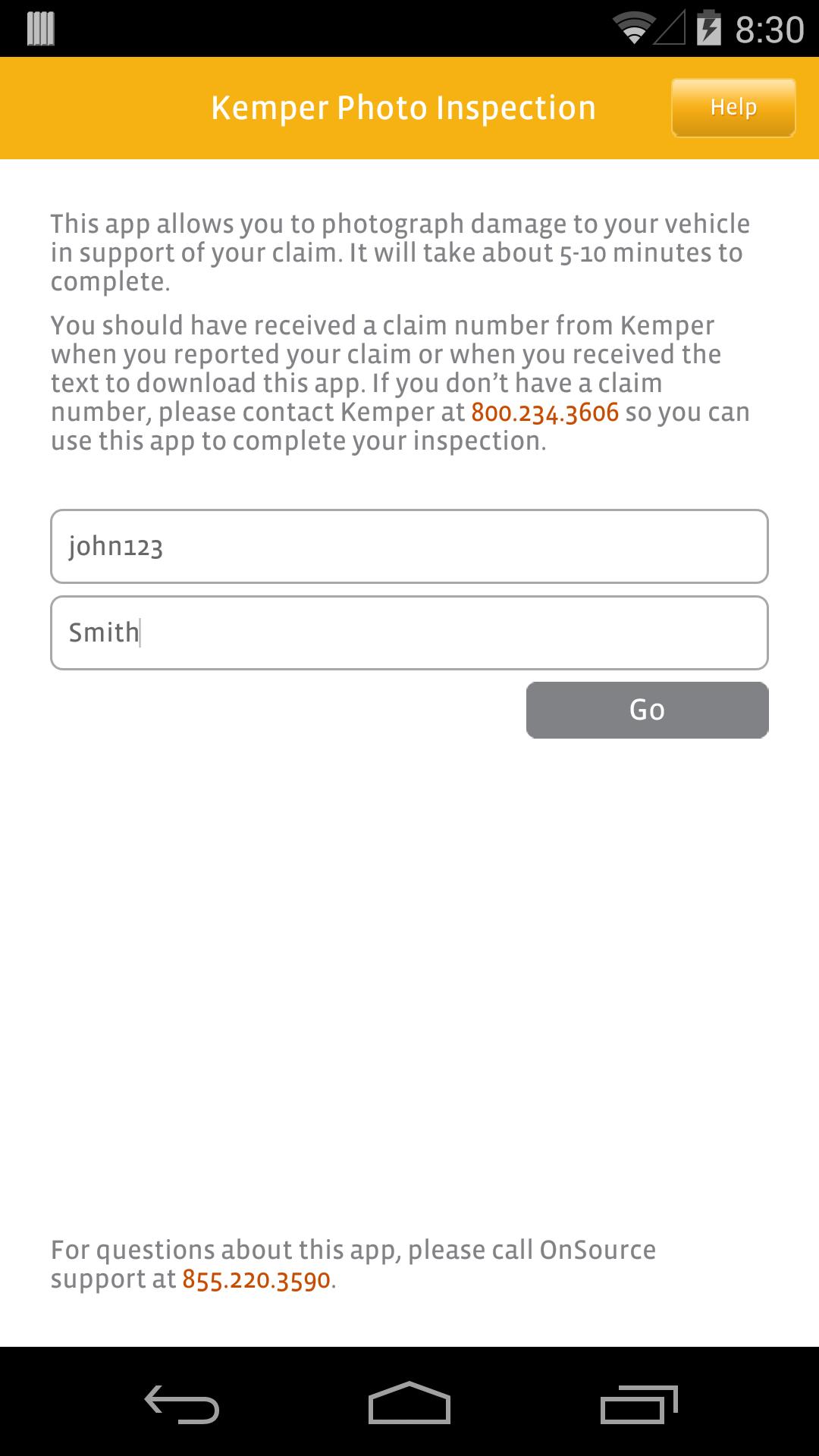Call OnSource support at 855.220.3590
This screenshot has width=819, height=1456.
(x=256, y=1279)
